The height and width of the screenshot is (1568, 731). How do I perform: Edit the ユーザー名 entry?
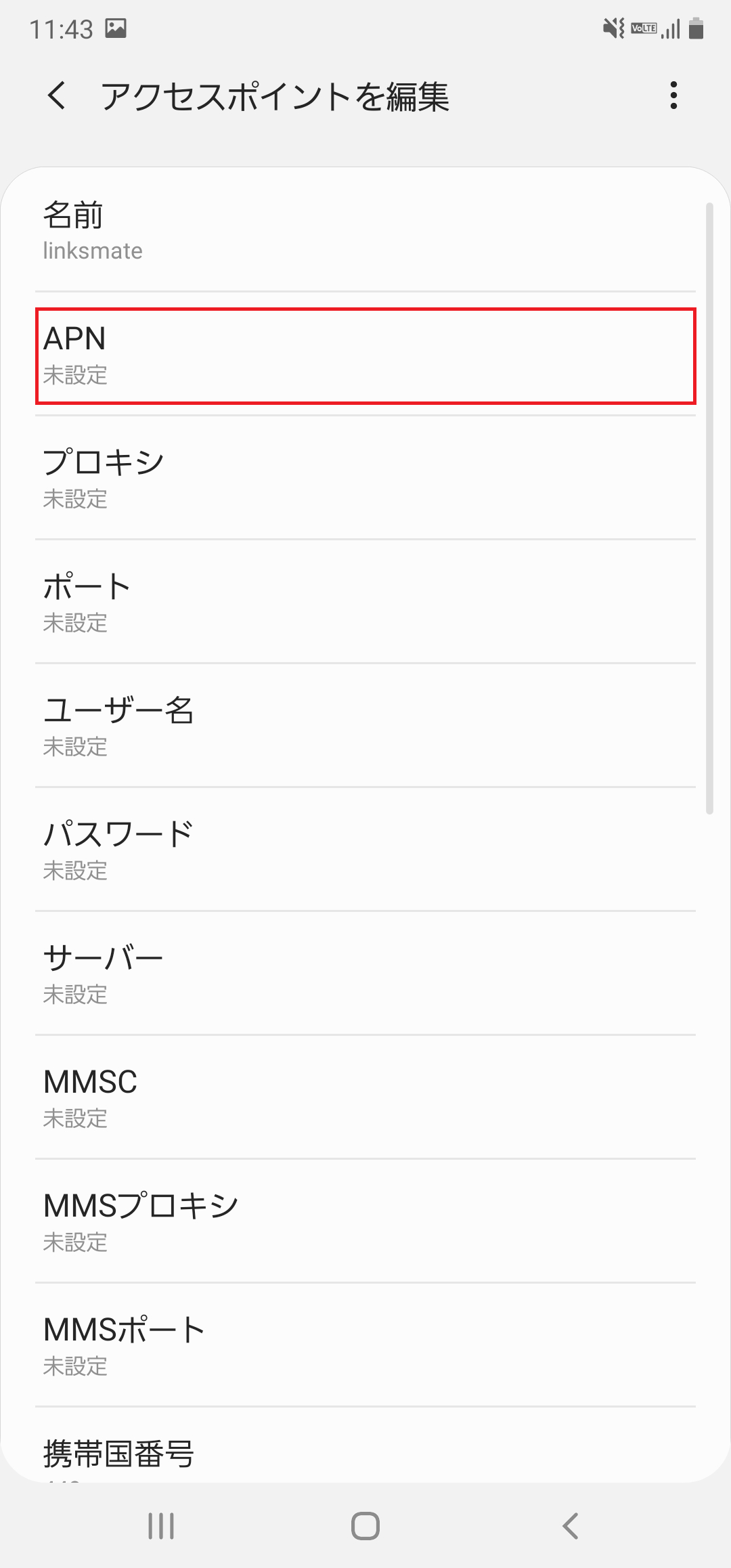[365, 726]
